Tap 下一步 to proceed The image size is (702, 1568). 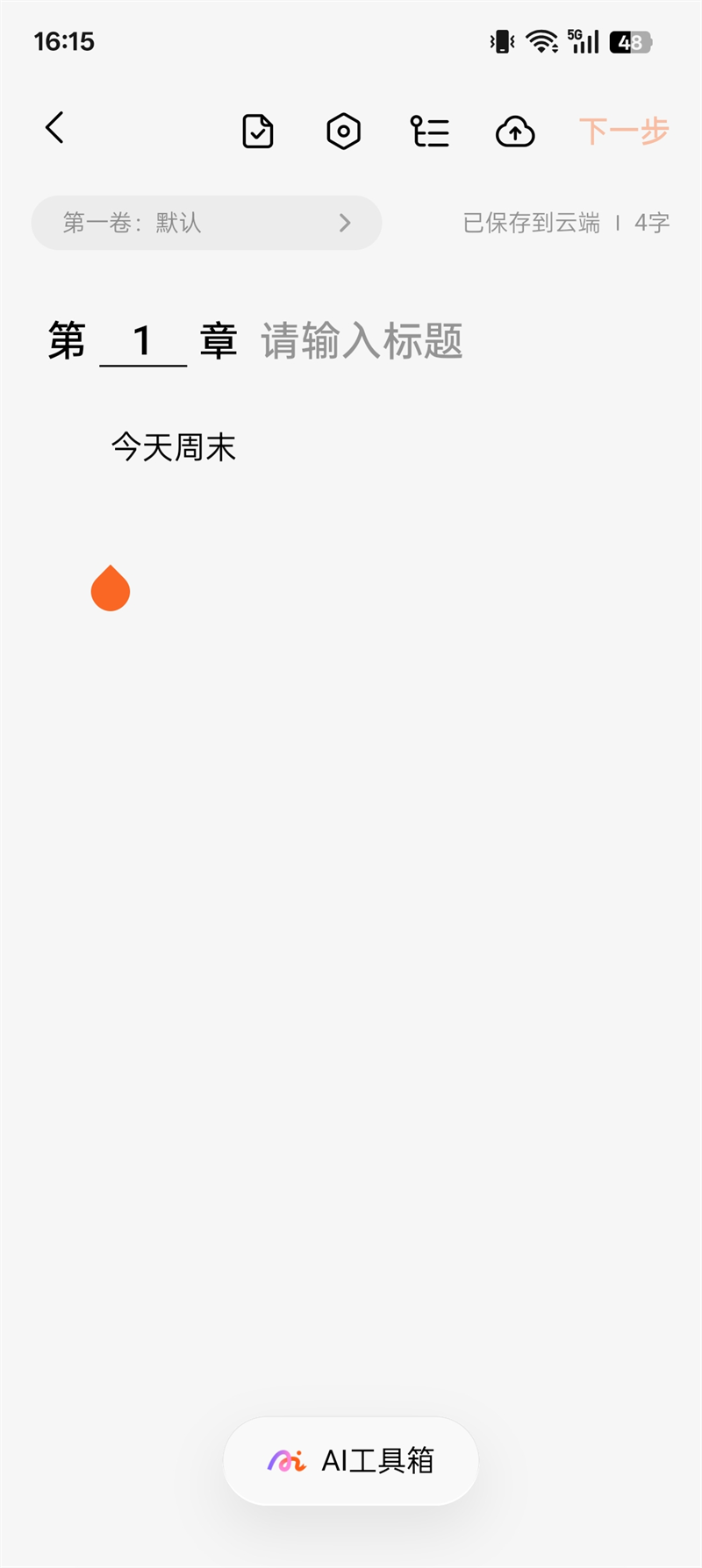tap(624, 130)
